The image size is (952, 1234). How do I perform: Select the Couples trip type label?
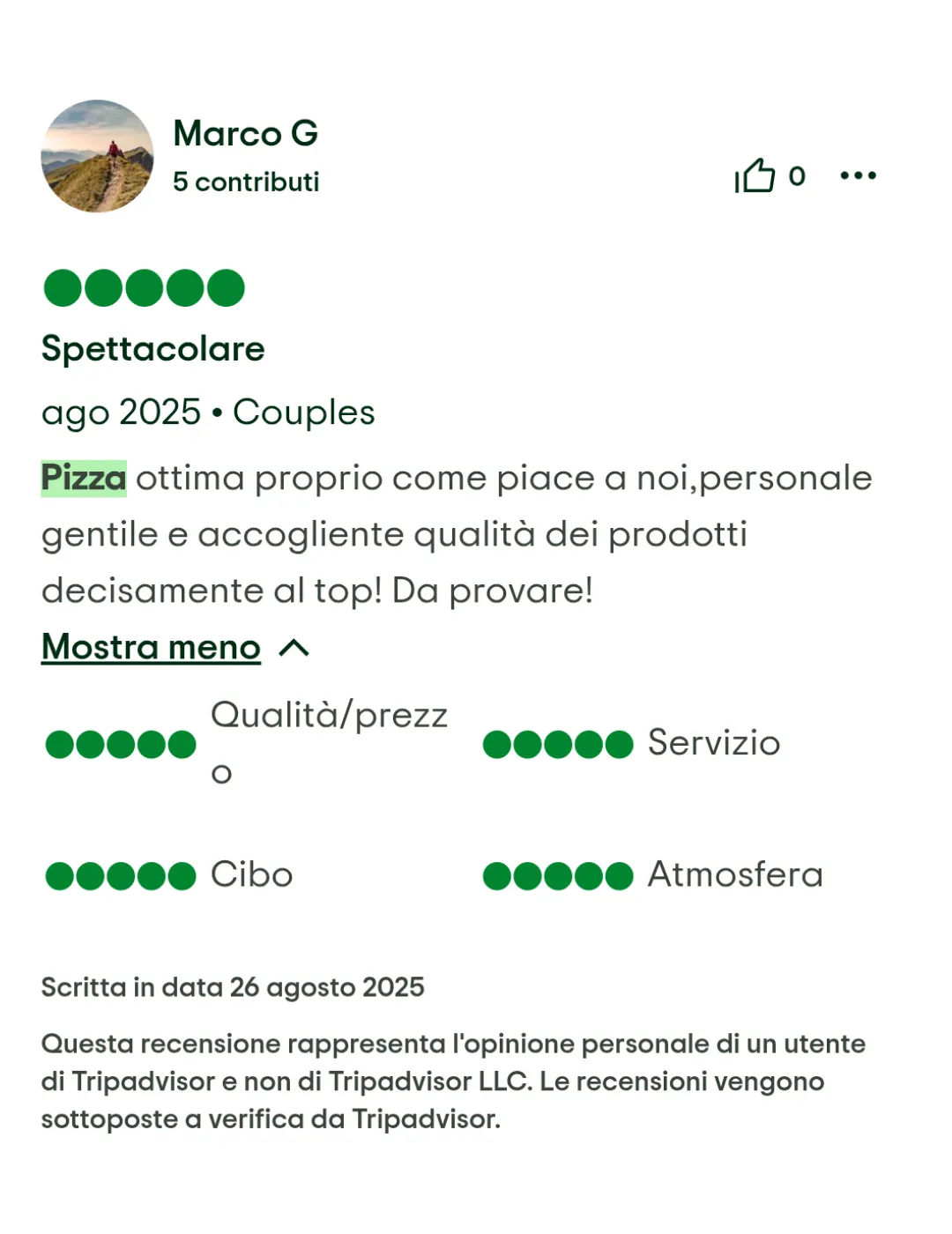(303, 412)
